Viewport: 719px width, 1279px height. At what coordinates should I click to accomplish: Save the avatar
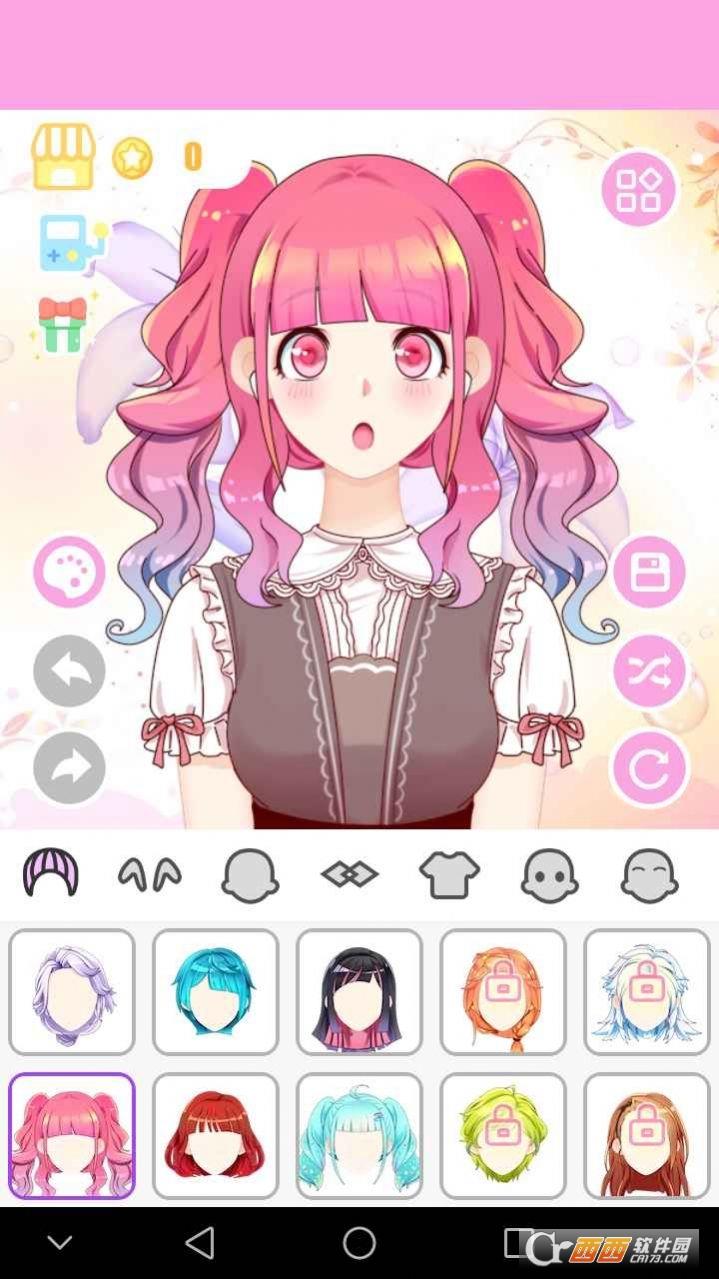point(649,573)
